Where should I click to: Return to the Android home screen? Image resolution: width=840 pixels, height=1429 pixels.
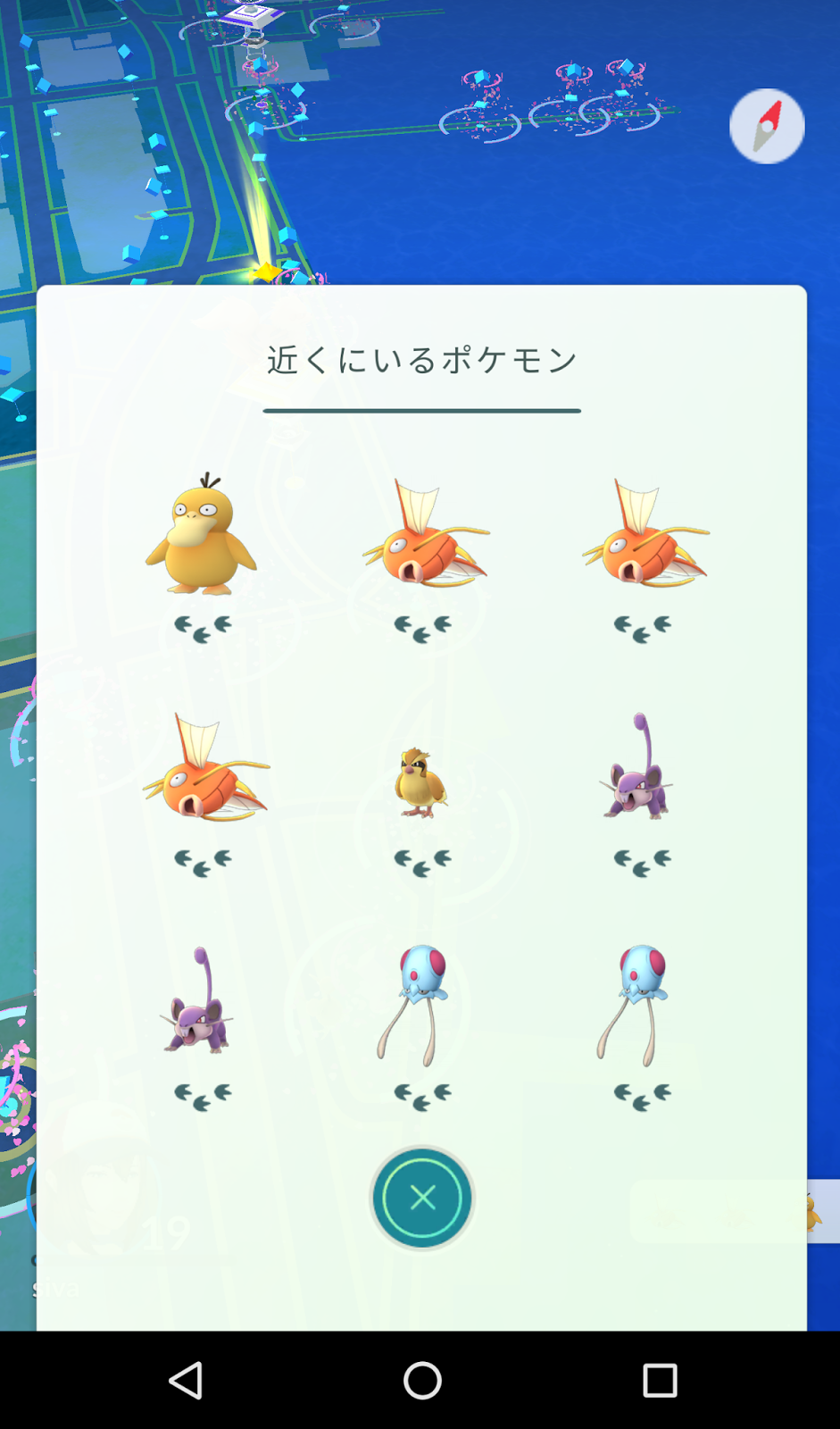pyautogui.click(x=422, y=1381)
